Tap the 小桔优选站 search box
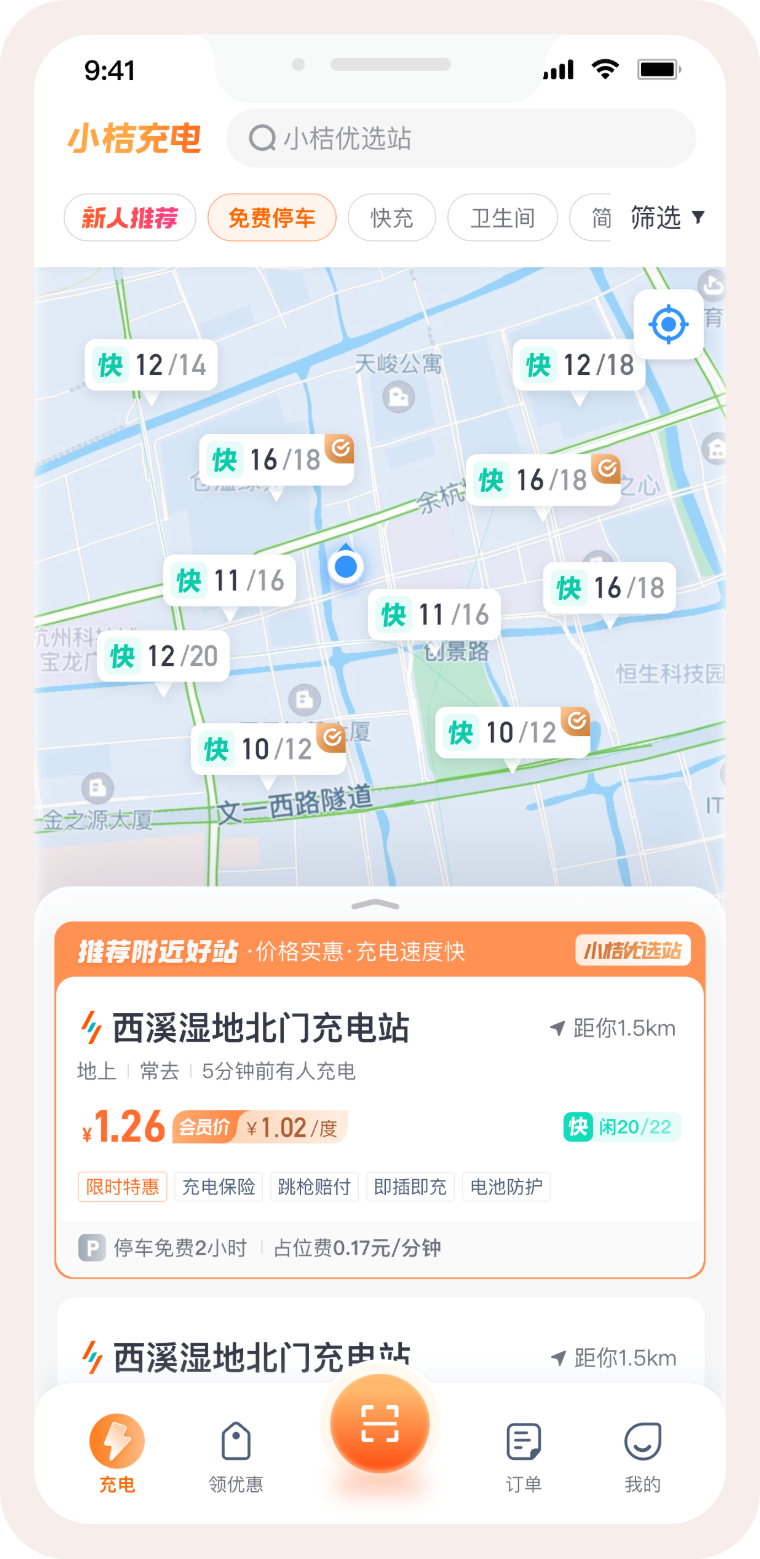 click(x=460, y=138)
